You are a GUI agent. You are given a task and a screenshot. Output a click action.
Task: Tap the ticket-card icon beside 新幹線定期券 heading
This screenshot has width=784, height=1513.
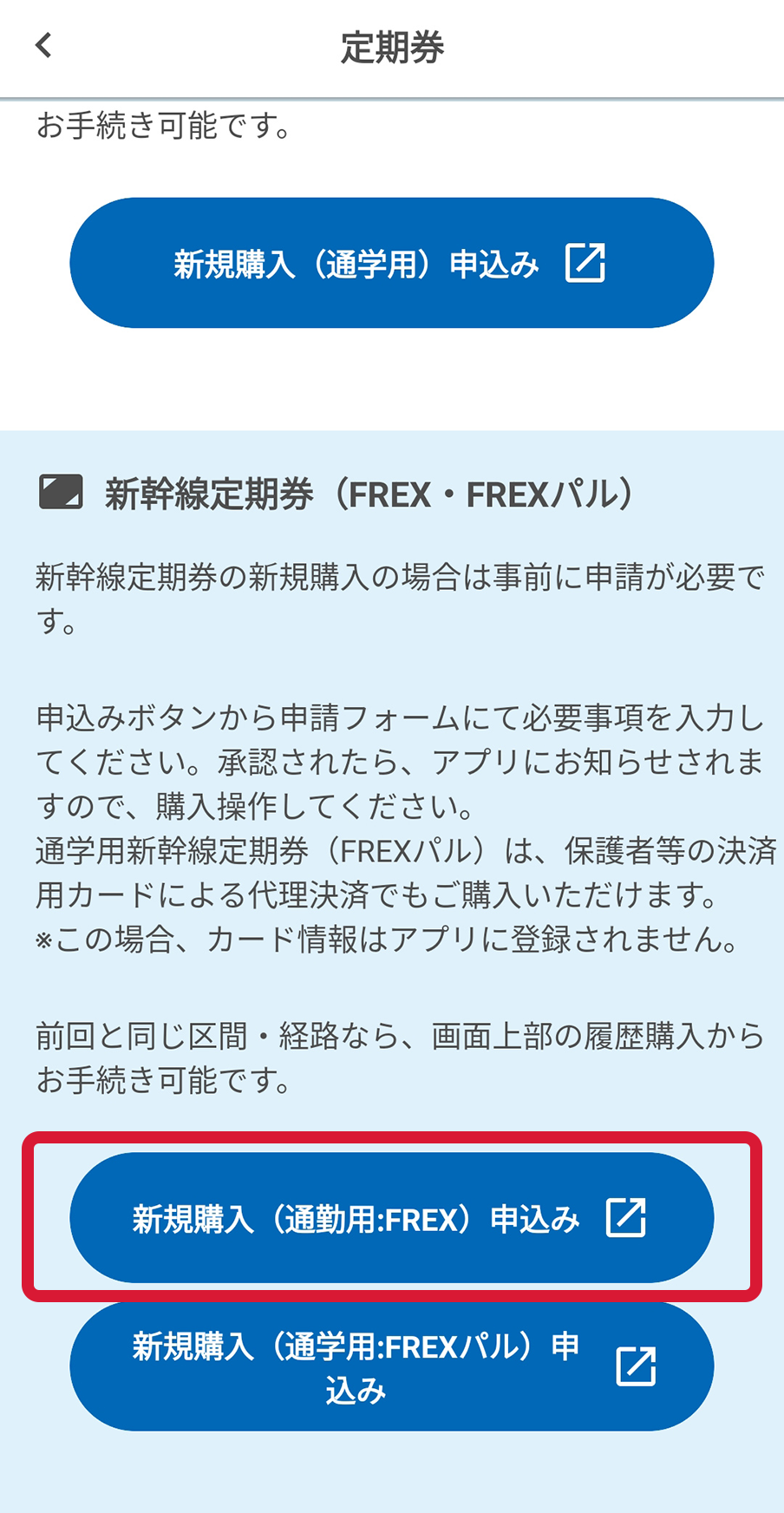60,491
